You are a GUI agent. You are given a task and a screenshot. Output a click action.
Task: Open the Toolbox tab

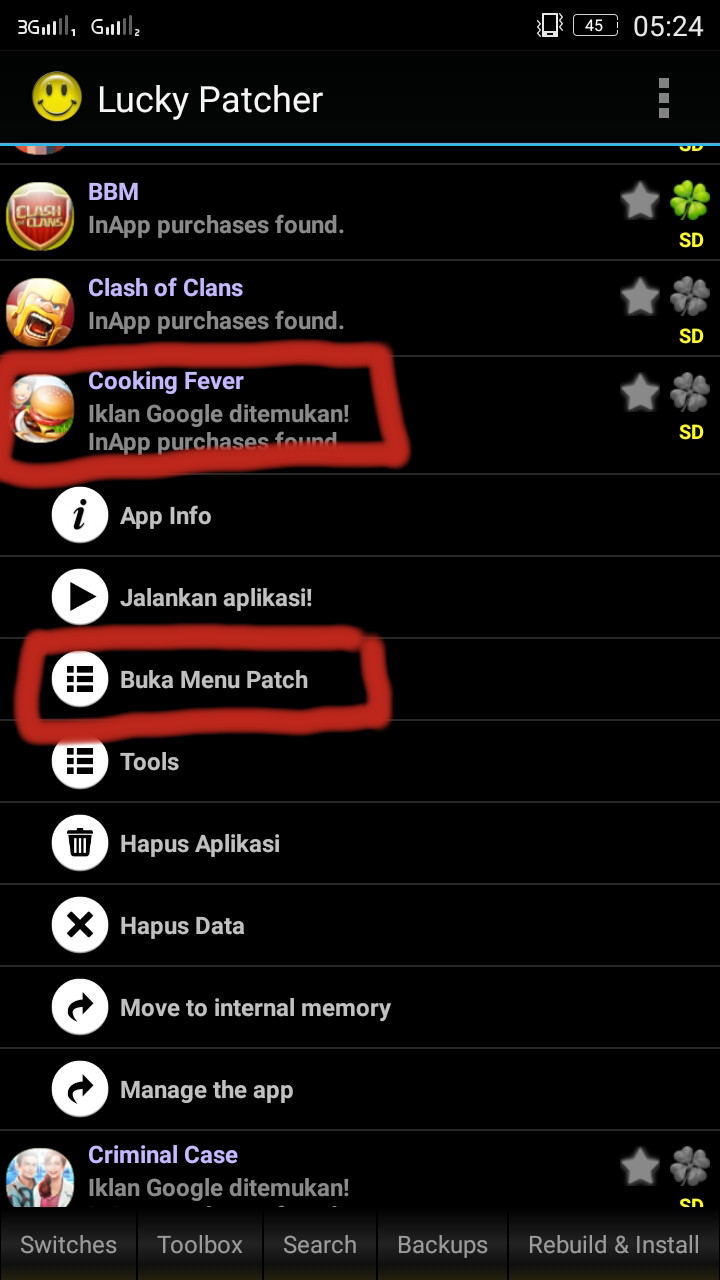click(x=200, y=1245)
